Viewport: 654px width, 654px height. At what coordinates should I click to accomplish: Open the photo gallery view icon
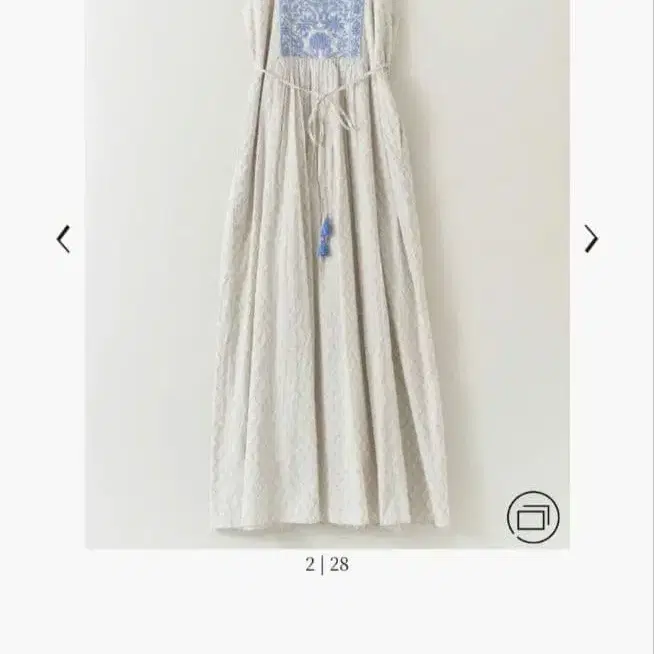[532, 517]
